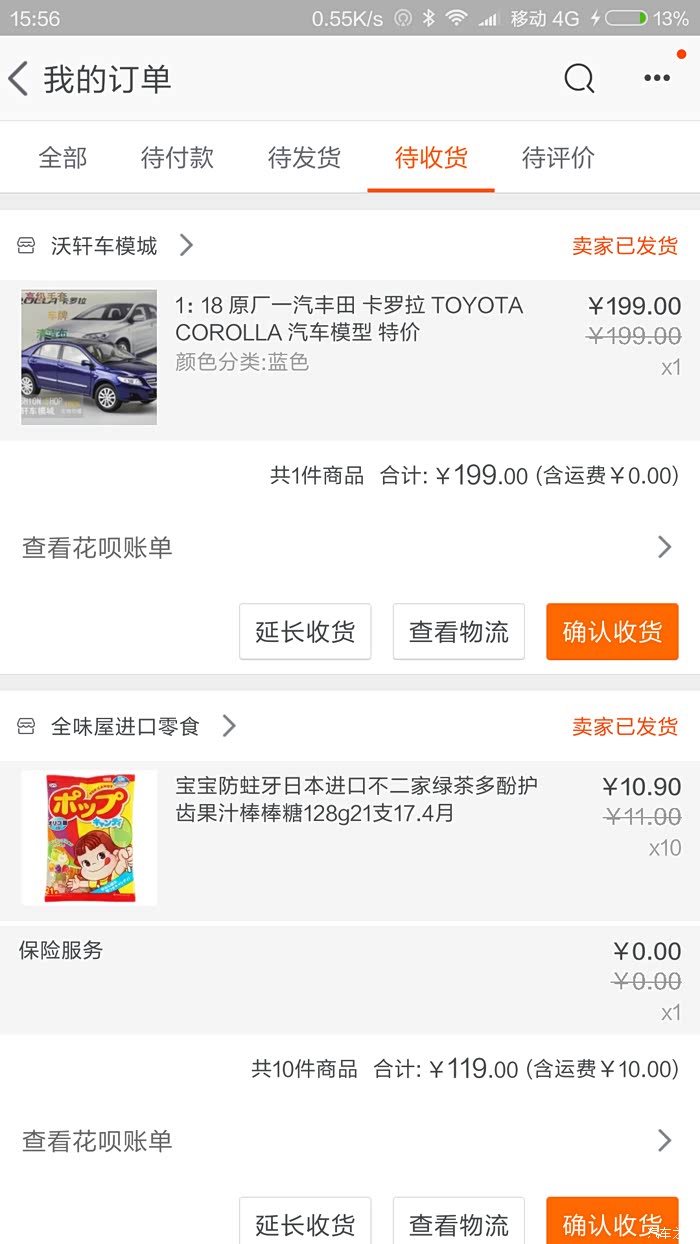
Task: Tap 延长收货 for the Corolla order
Action: pos(305,632)
